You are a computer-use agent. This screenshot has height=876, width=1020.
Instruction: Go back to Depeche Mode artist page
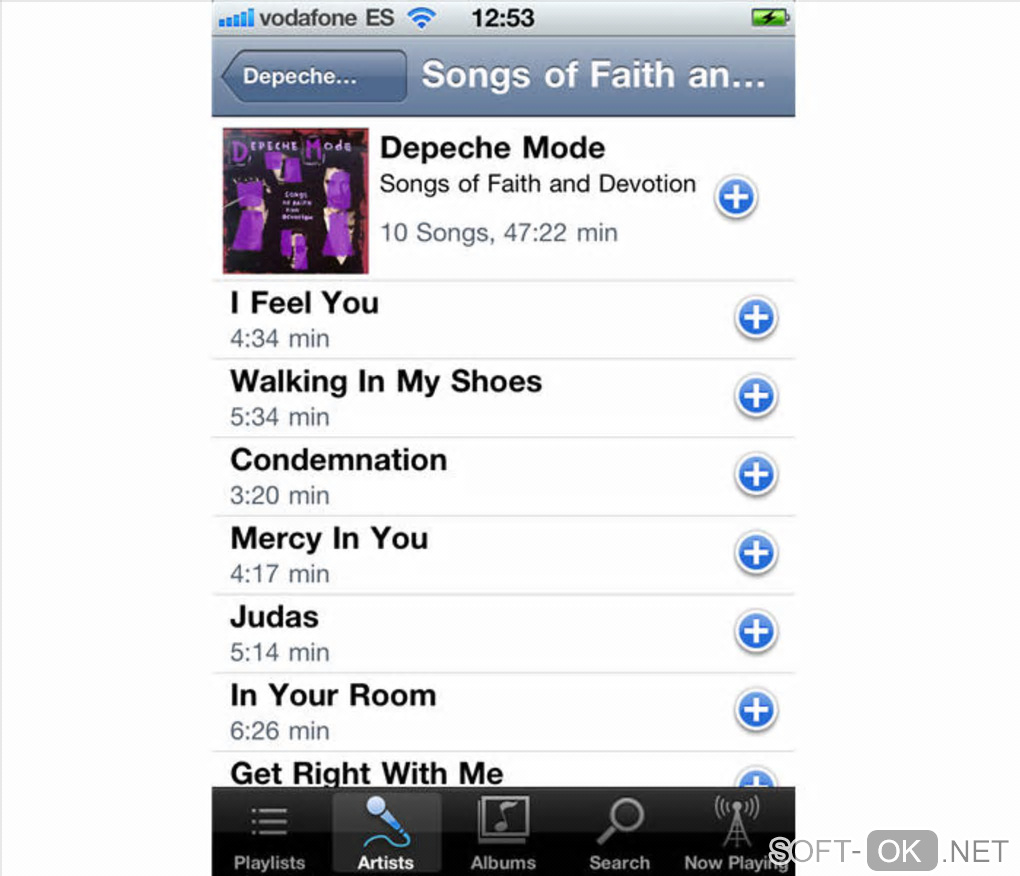(x=313, y=76)
